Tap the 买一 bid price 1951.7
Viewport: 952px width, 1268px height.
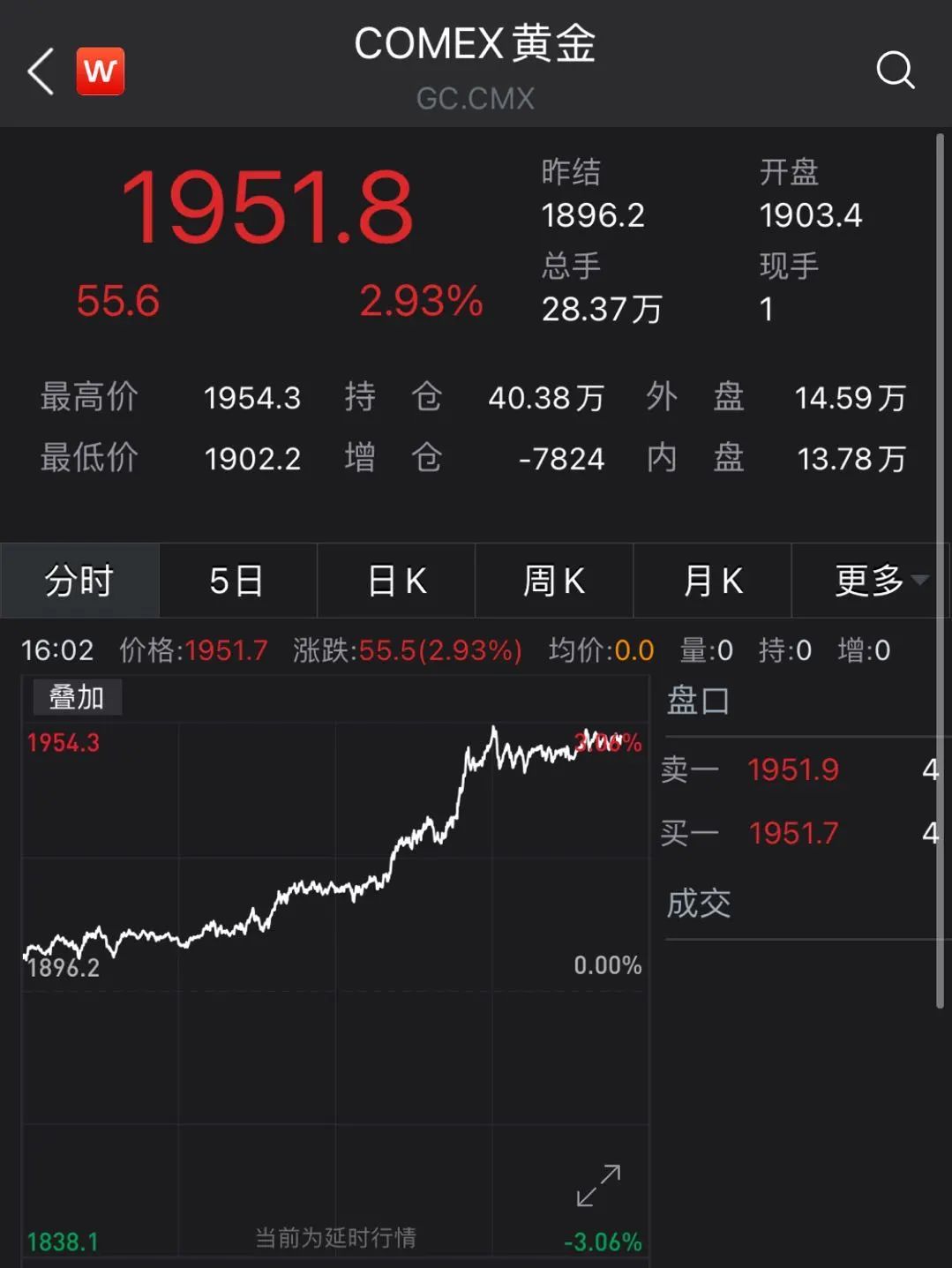(x=793, y=833)
